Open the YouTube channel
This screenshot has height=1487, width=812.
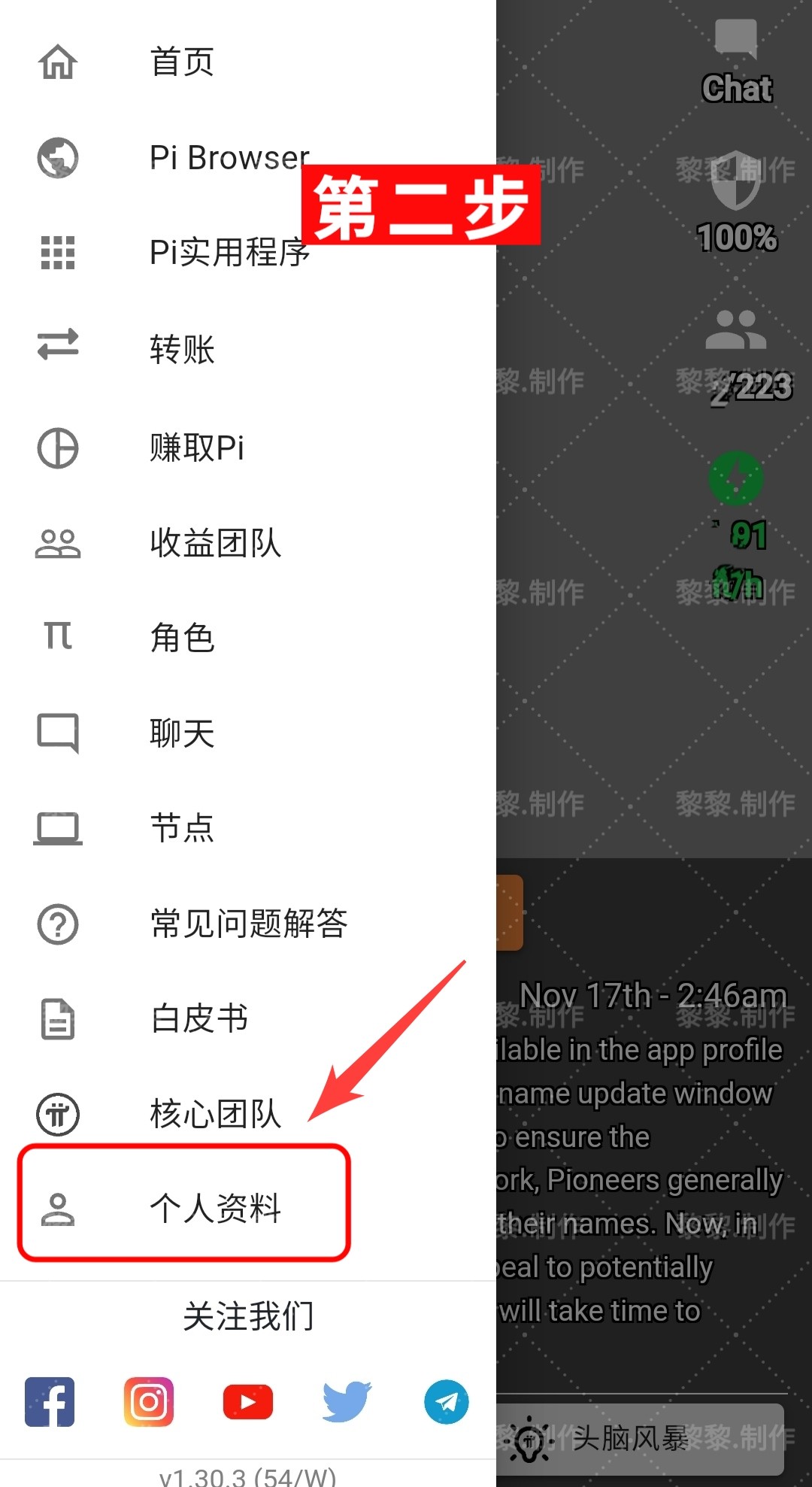[x=248, y=1402]
